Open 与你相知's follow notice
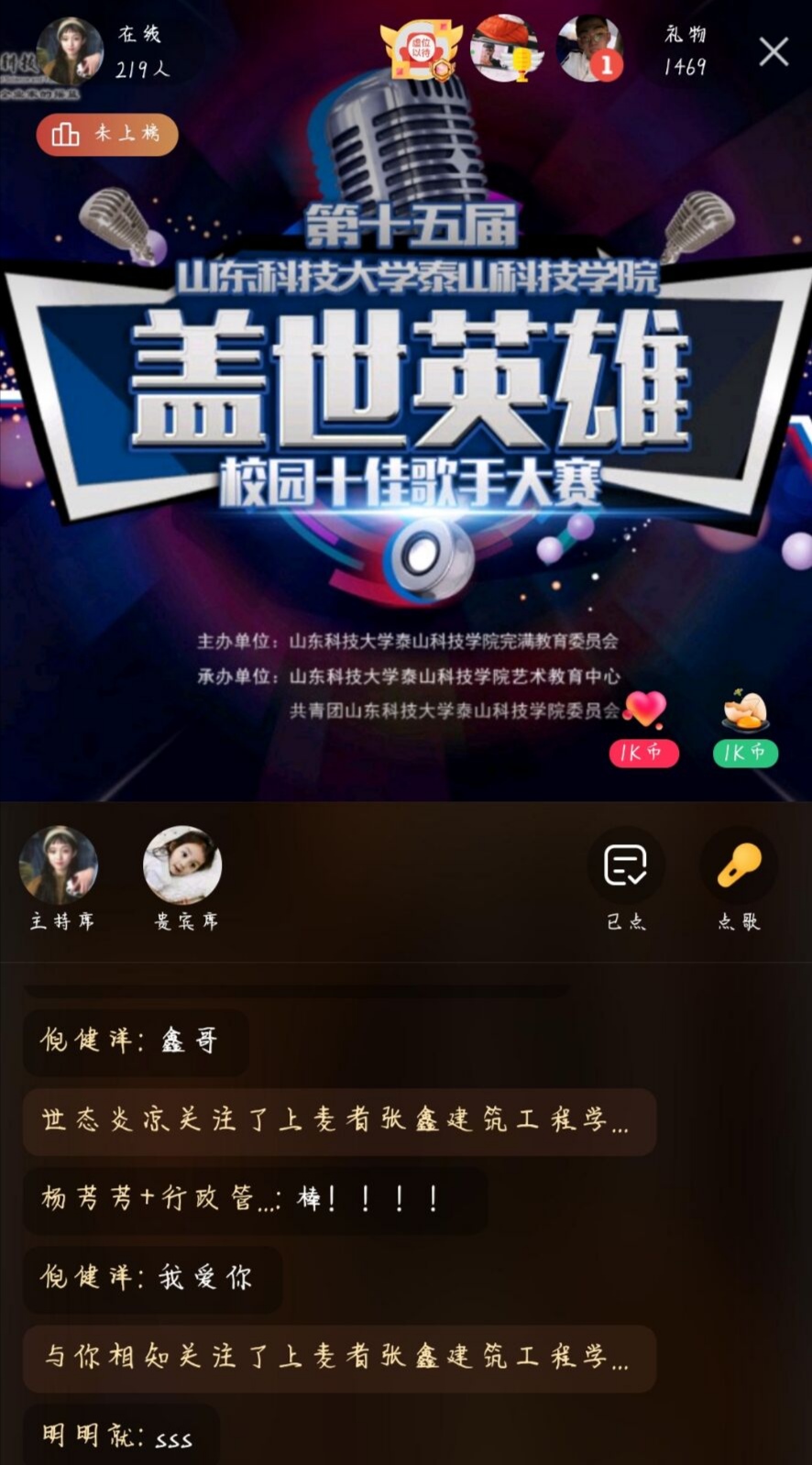This screenshot has height=1465, width=812. [338, 1358]
